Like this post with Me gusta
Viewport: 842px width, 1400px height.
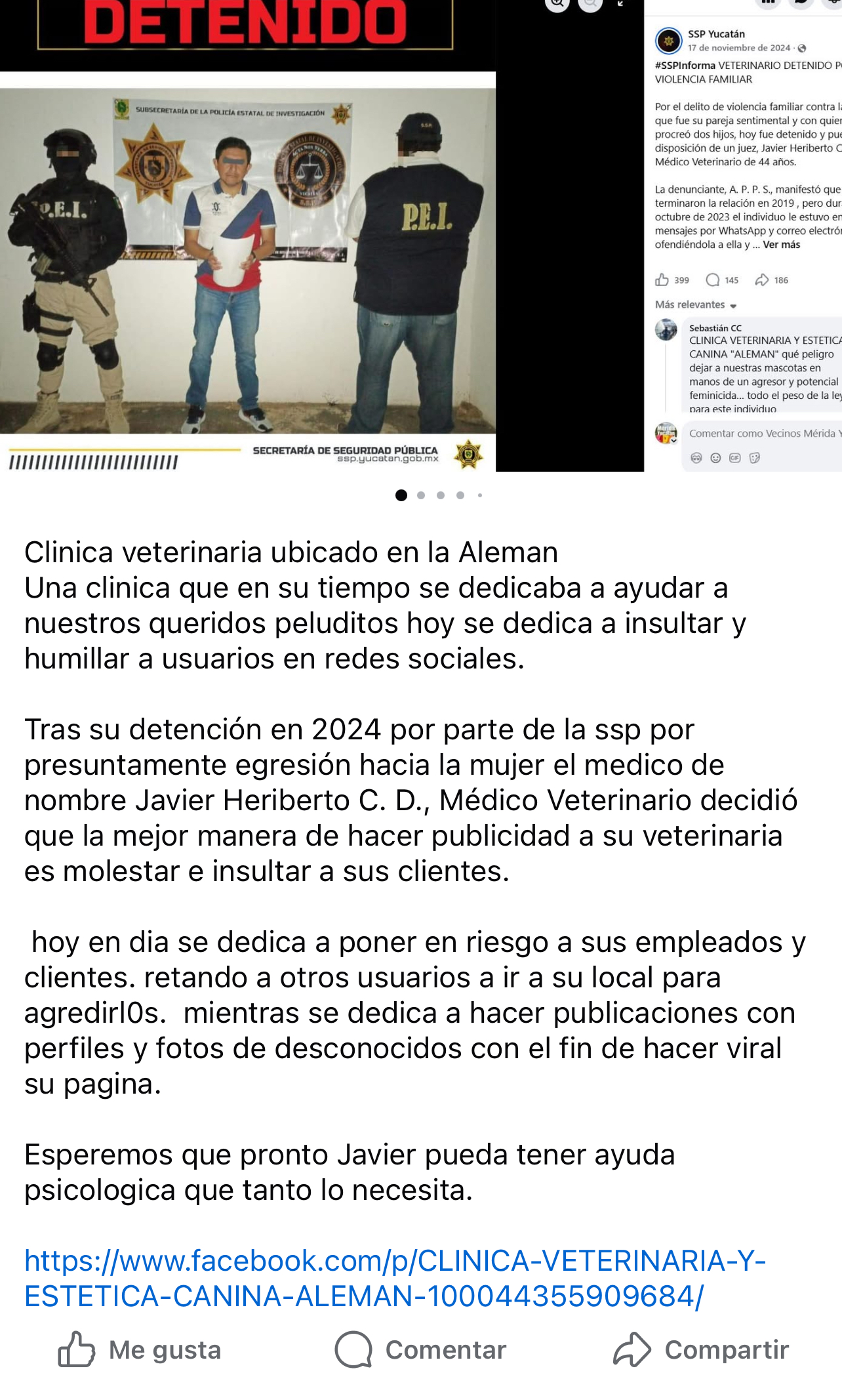[140, 1350]
